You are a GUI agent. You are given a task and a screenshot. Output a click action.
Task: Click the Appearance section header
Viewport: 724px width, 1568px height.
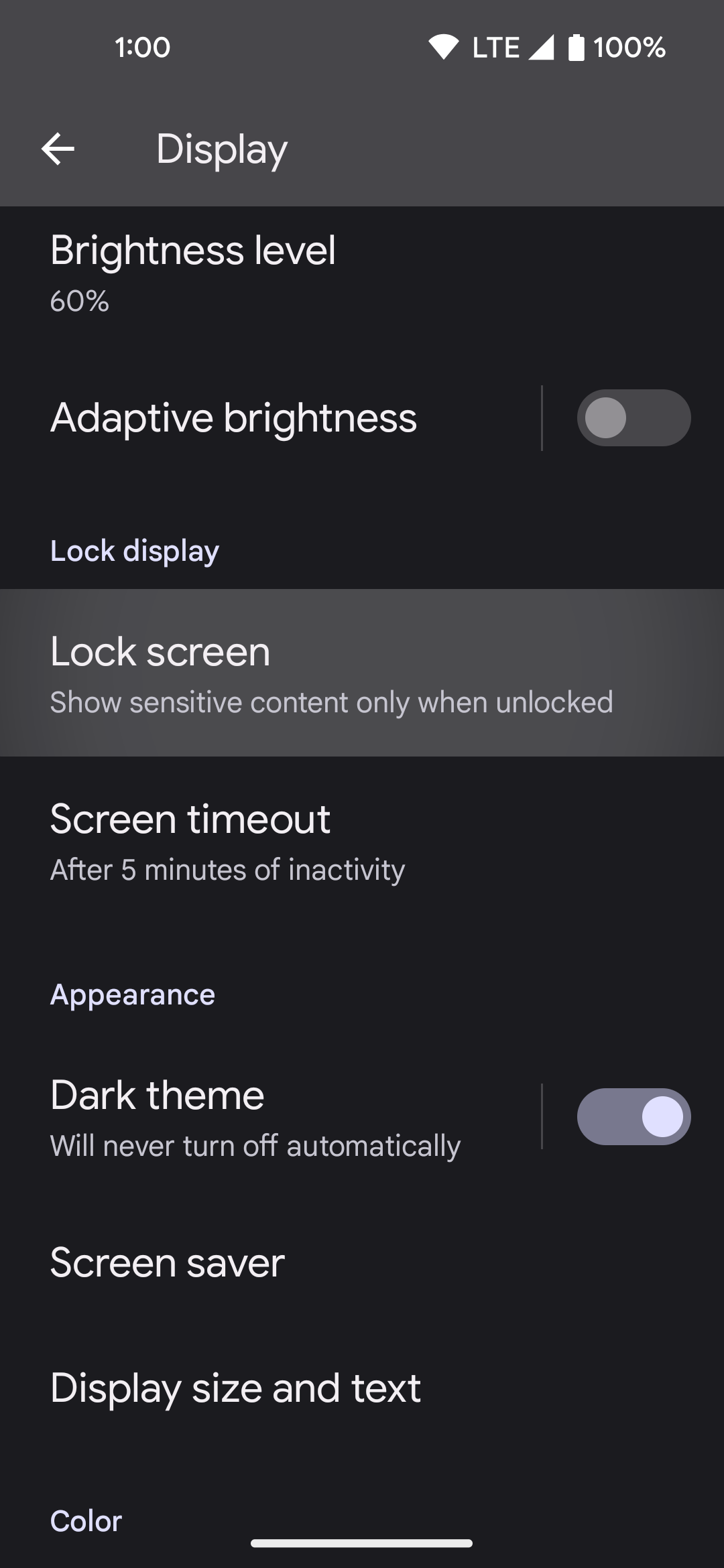(131, 994)
